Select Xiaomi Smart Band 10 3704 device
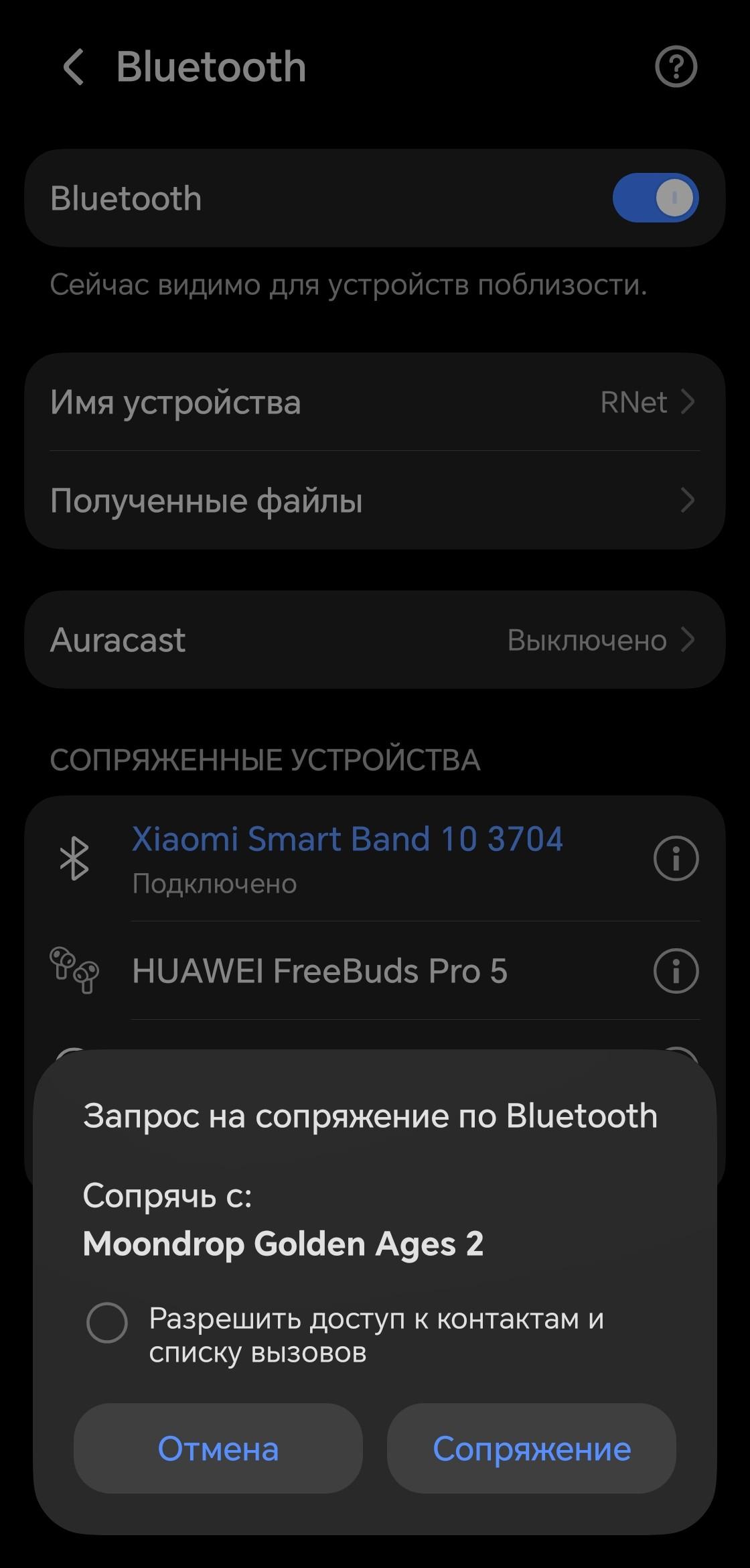The image size is (750, 1568). [x=347, y=858]
